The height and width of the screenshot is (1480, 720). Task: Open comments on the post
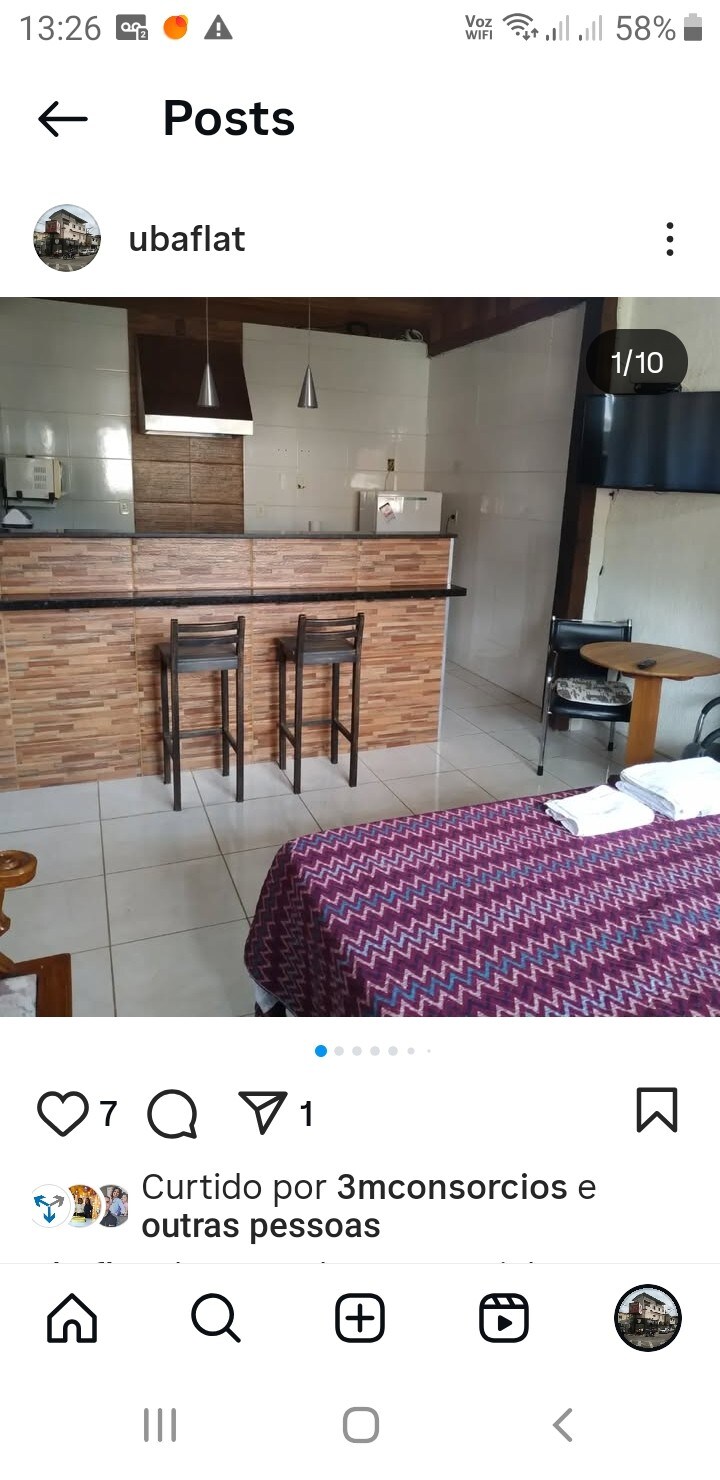pos(172,1114)
